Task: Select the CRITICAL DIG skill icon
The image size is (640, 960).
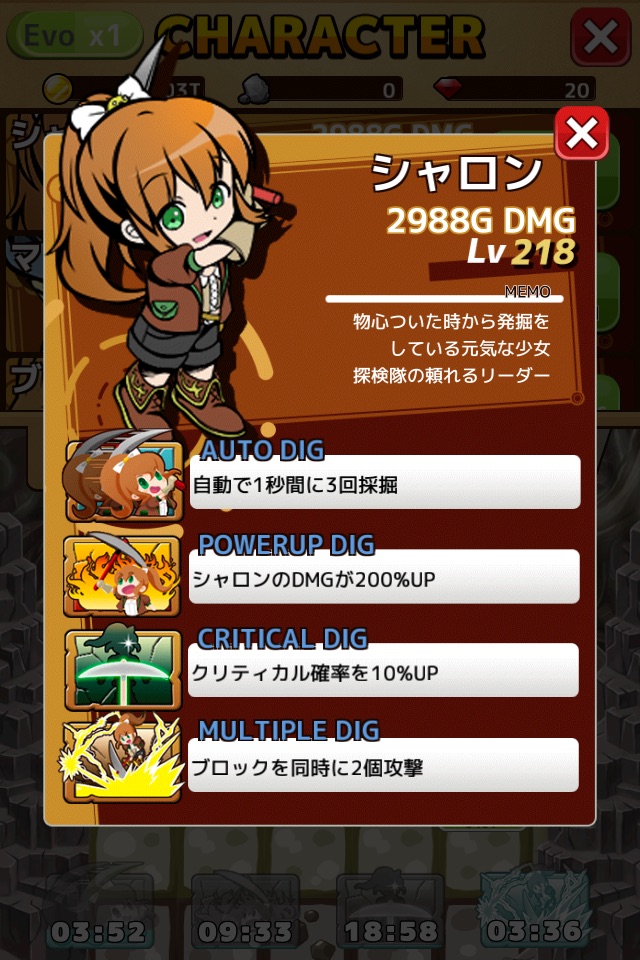Action: point(123,669)
